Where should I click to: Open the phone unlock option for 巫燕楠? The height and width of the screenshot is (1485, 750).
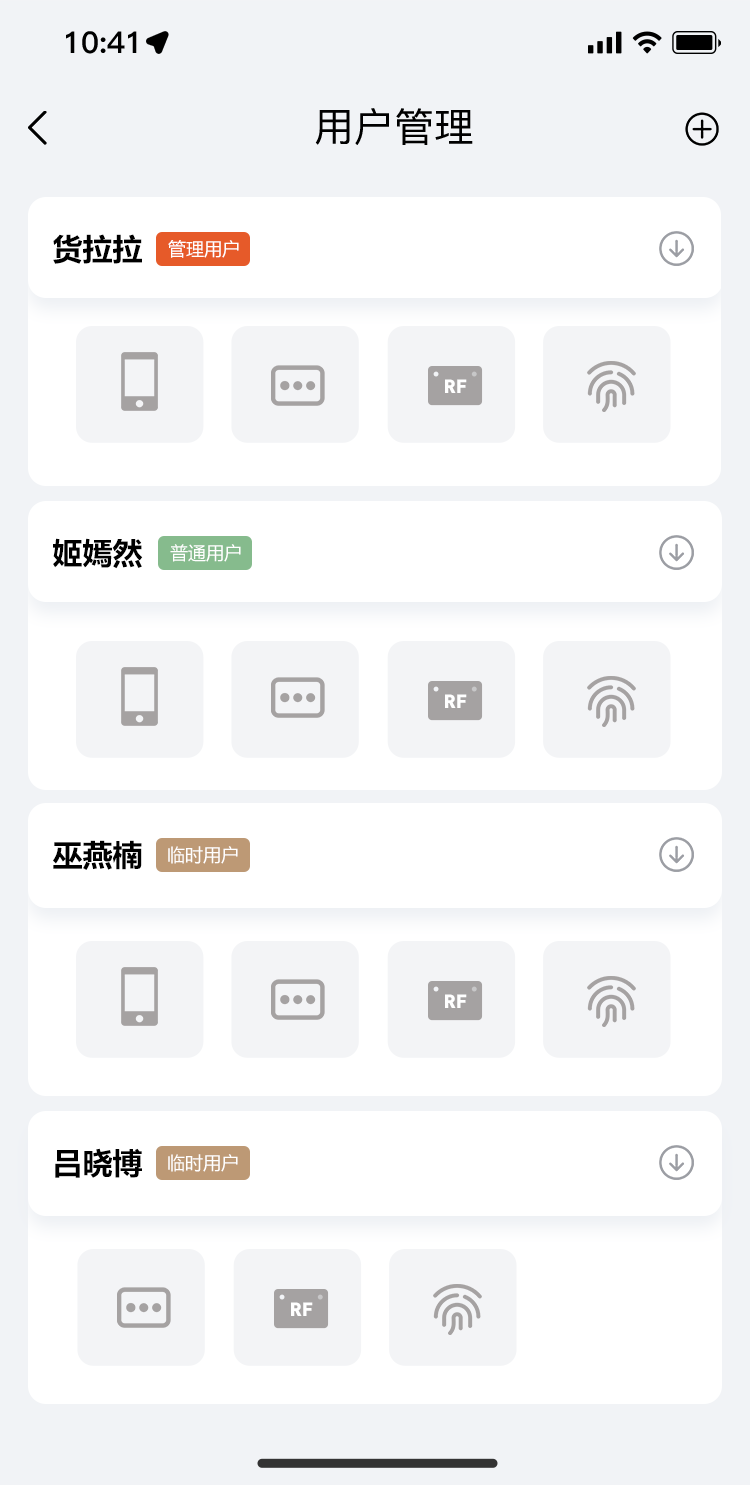coord(140,999)
